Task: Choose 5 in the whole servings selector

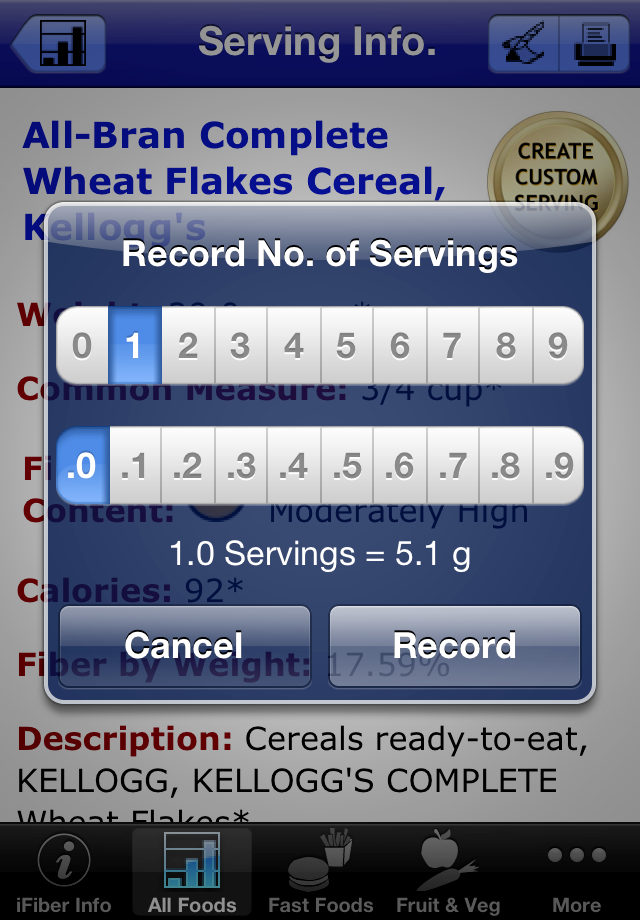Action: click(346, 346)
